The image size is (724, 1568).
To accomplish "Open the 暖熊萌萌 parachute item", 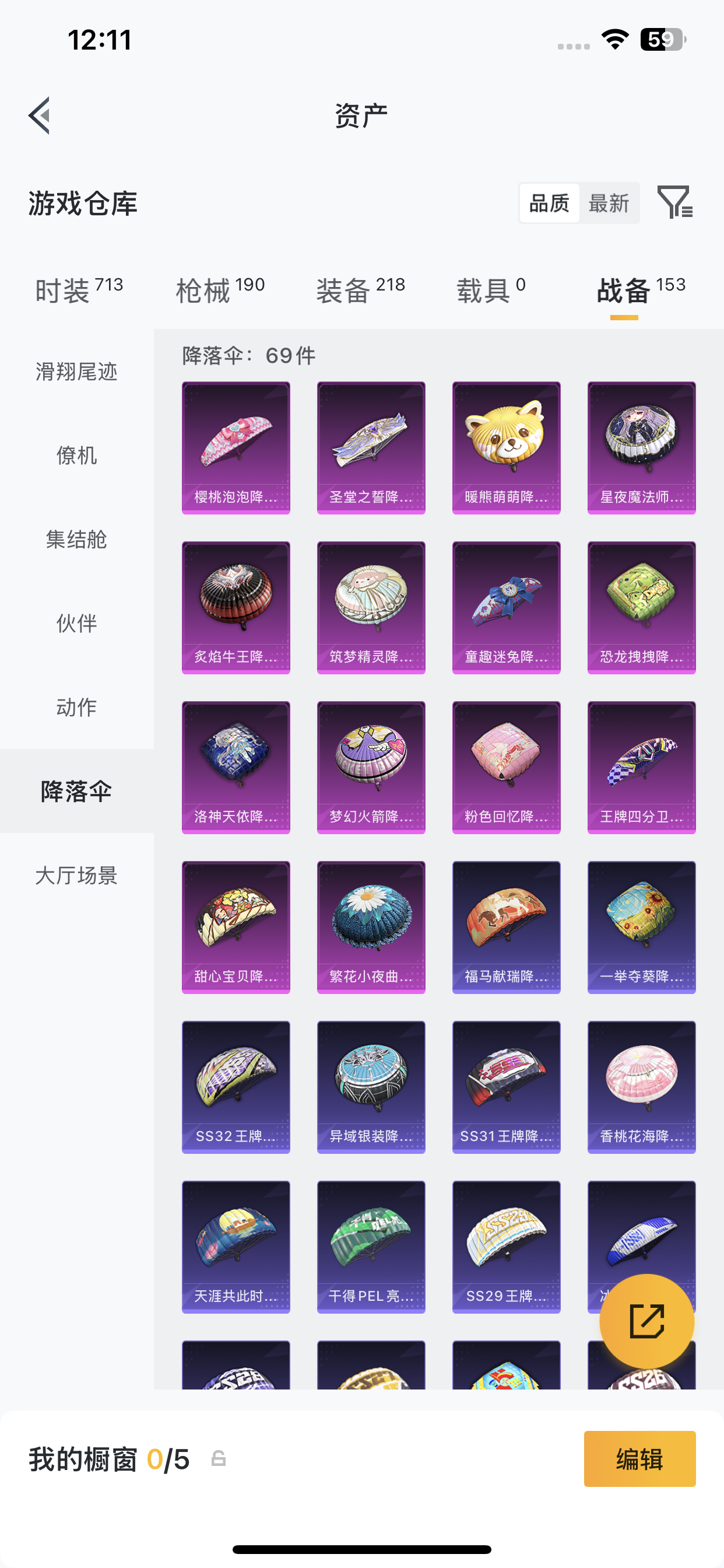I will click(506, 447).
